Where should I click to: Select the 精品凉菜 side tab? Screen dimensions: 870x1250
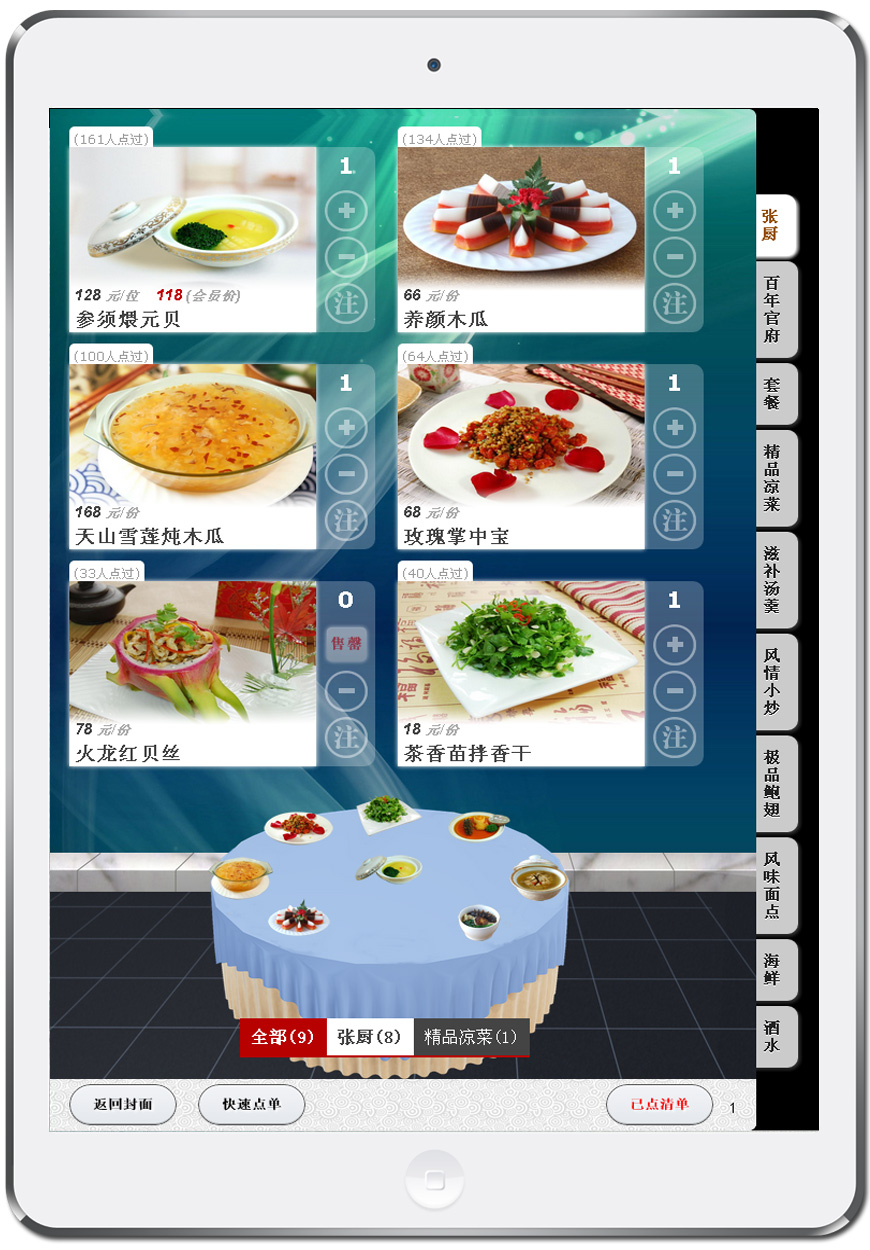coord(775,478)
